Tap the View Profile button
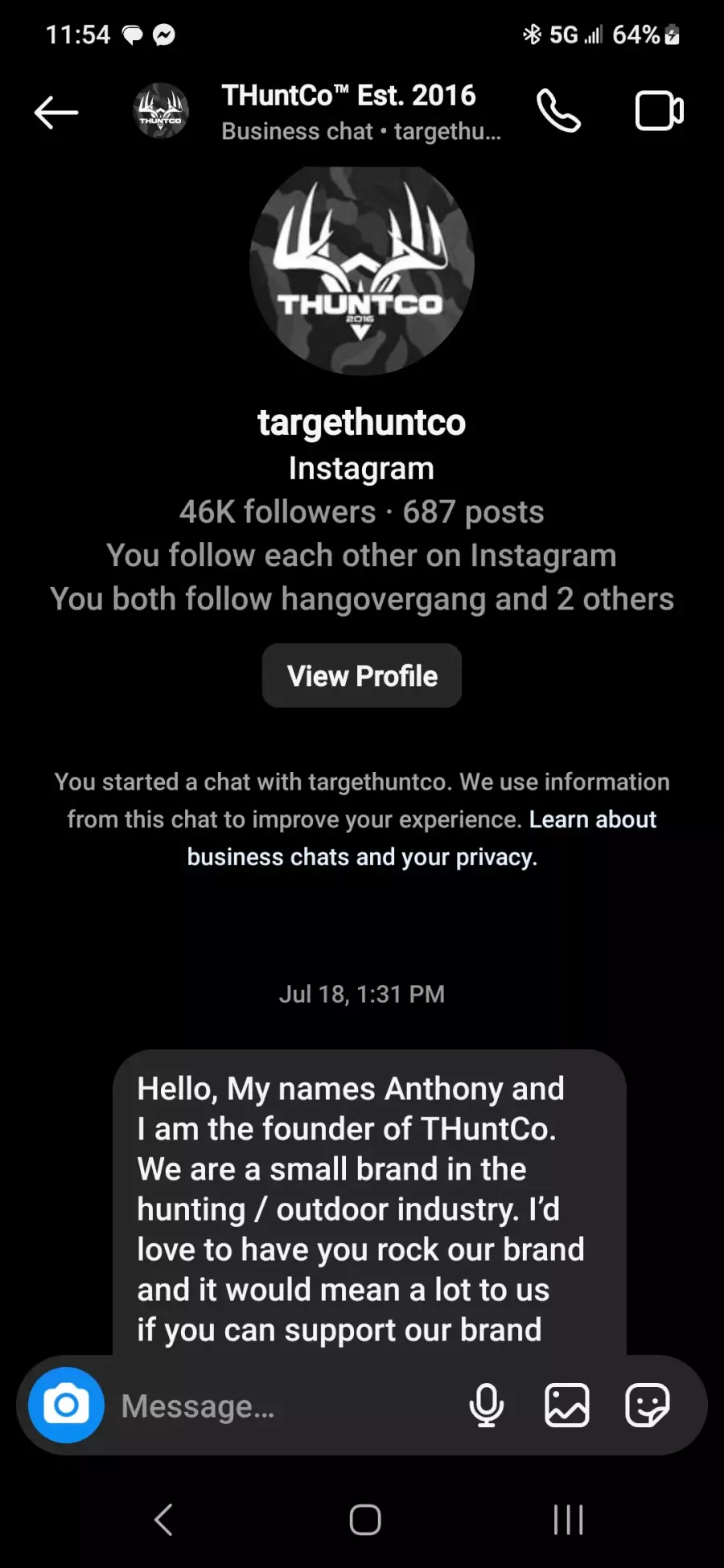The width and height of the screenshot is (724, 1568). [362, 675]
